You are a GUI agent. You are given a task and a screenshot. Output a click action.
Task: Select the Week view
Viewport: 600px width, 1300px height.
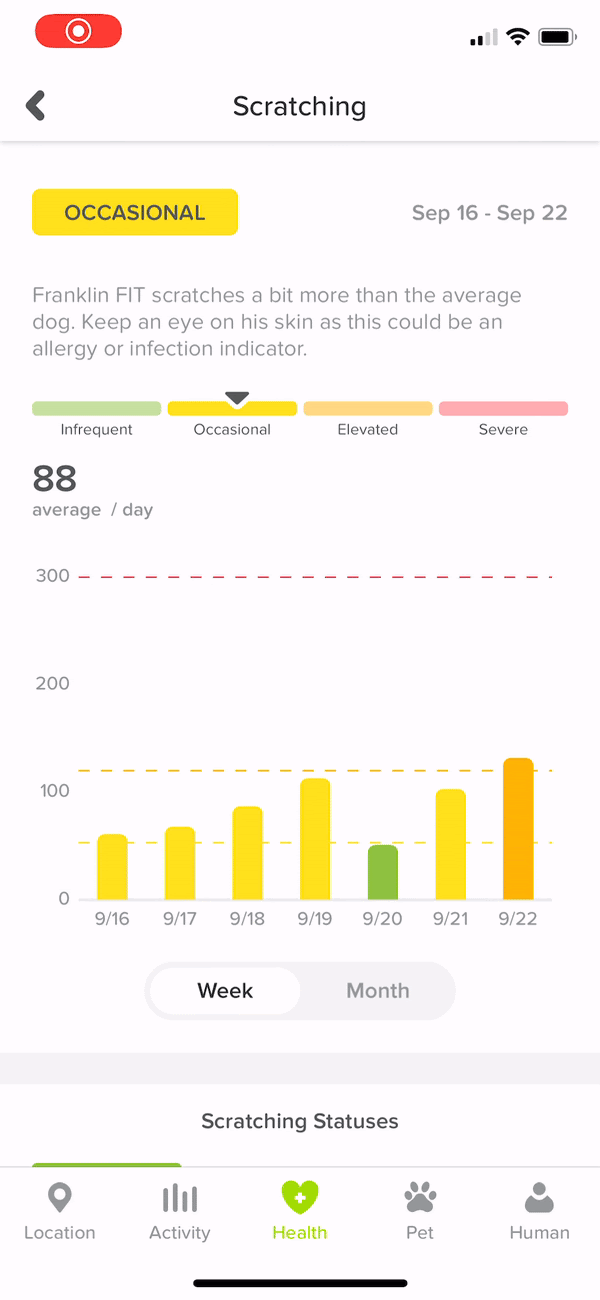point(225,991)
